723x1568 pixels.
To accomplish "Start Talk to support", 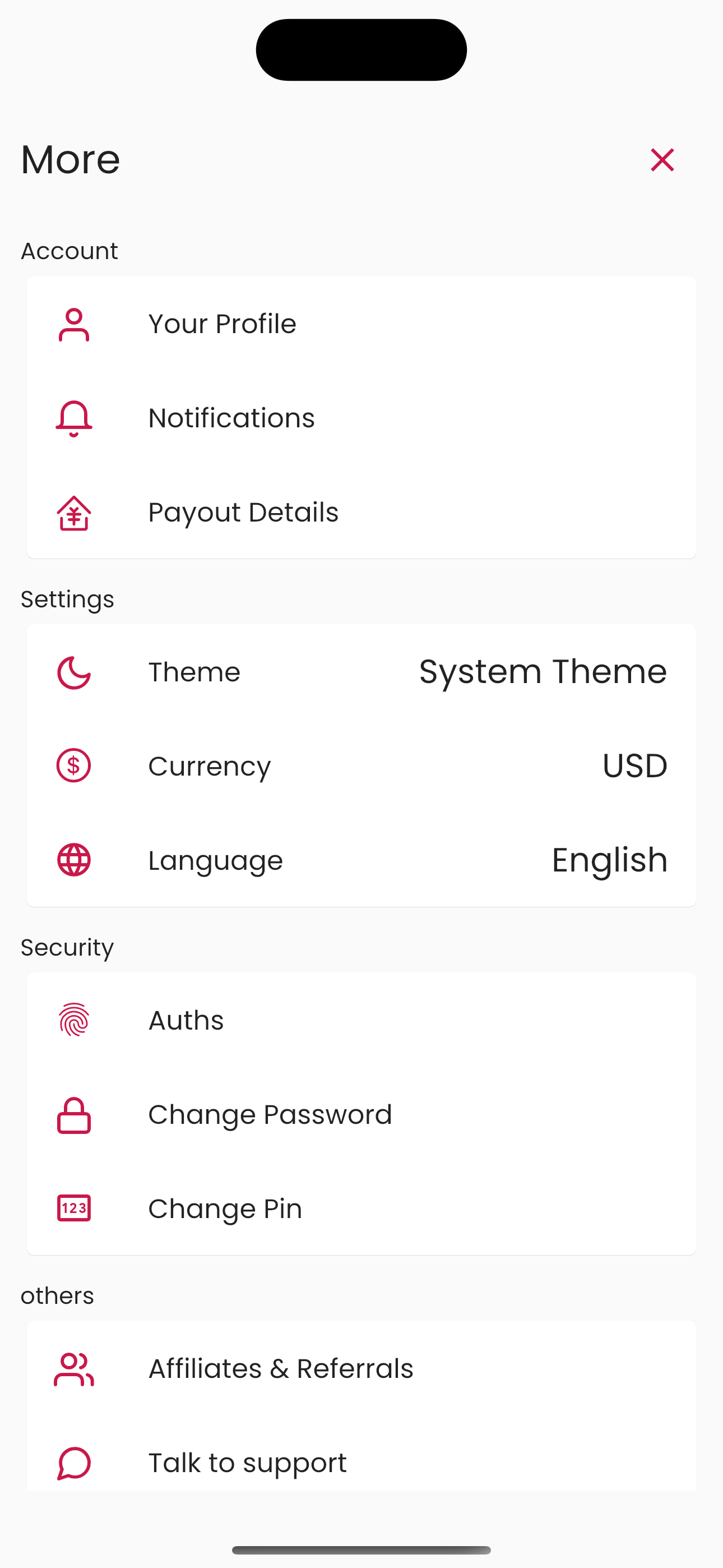I will click(x=361, y=1463).
